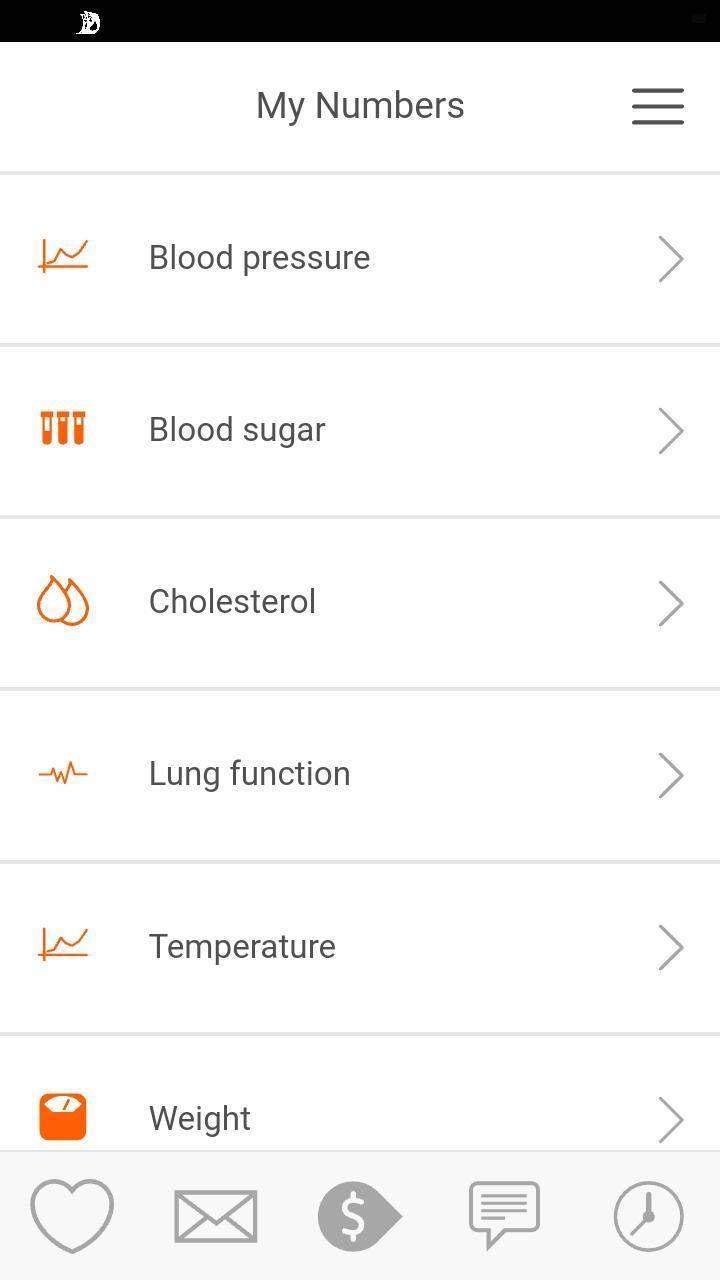The image size is (720, 1280).
Task: Expand the Blood sugar chevron arrow
Action: (671, 430)
